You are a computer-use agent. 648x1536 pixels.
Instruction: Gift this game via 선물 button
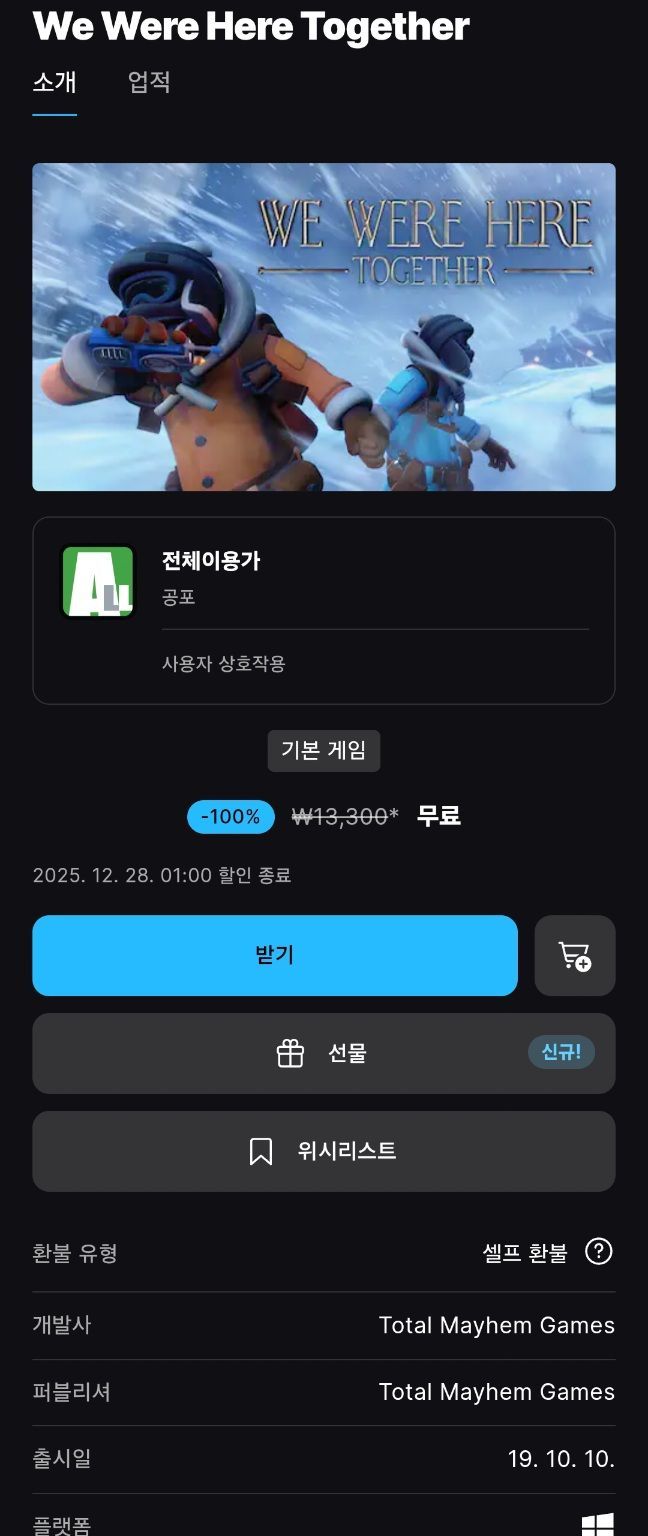tap(324, 1053)
